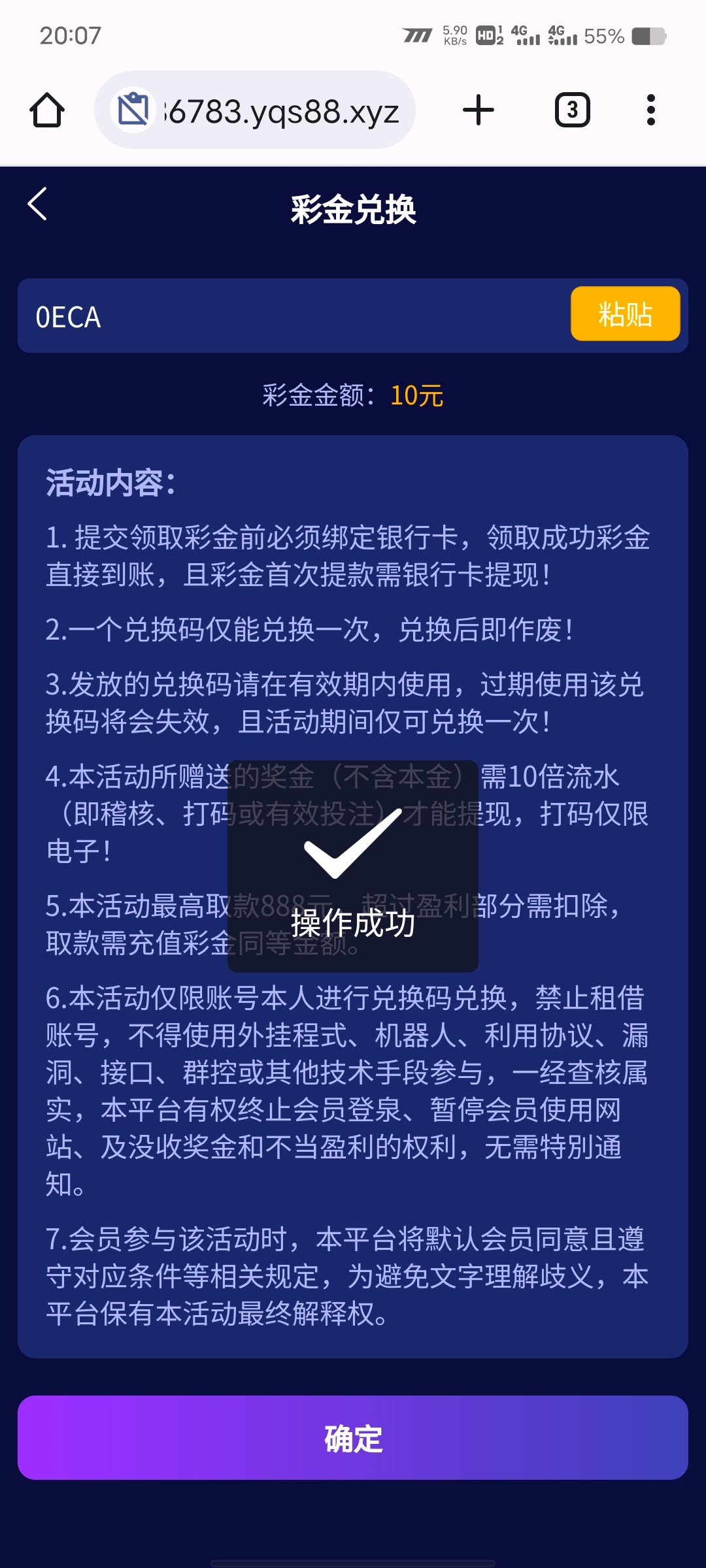
Task: Go back from the 彩金兑换 page
Action: pos(38,204)
